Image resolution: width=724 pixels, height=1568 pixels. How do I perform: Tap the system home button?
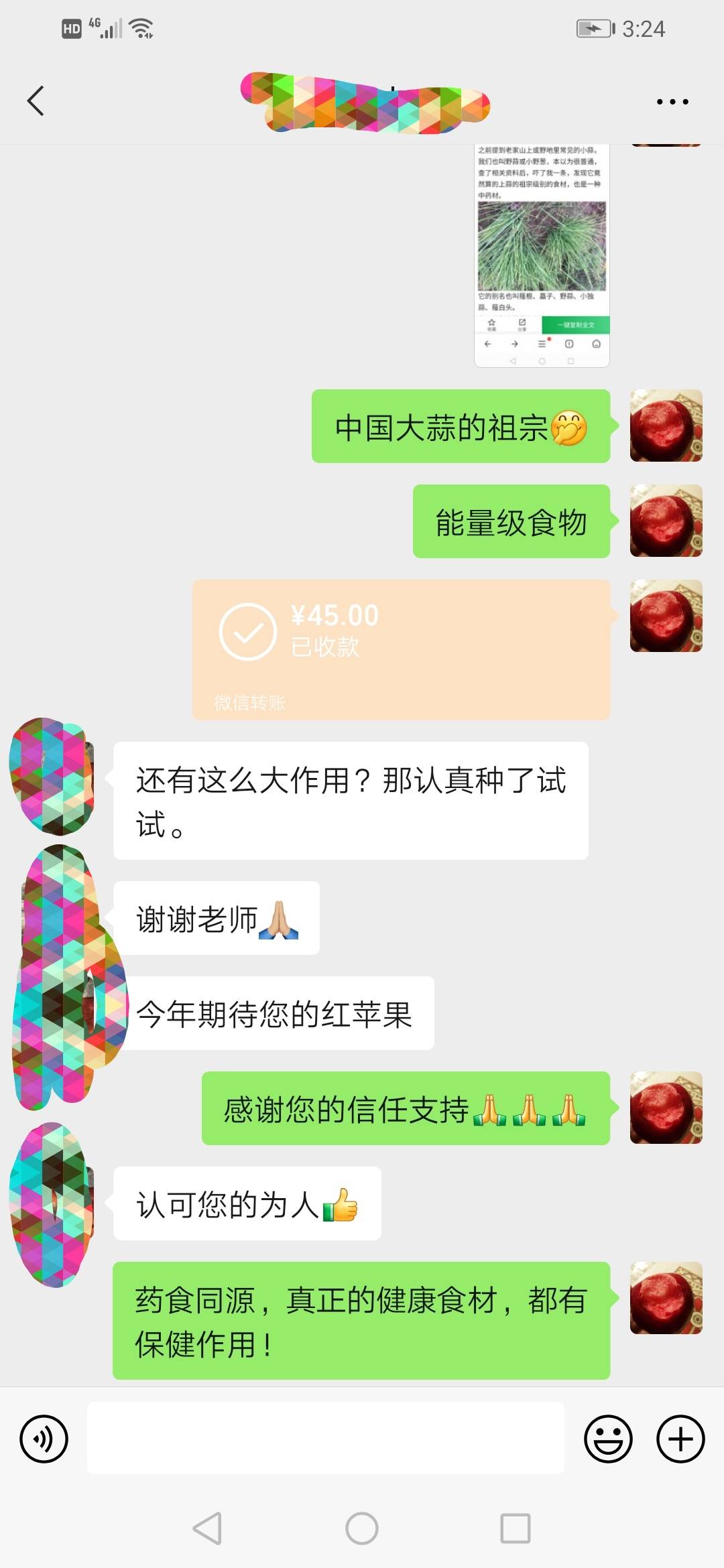362,1528
